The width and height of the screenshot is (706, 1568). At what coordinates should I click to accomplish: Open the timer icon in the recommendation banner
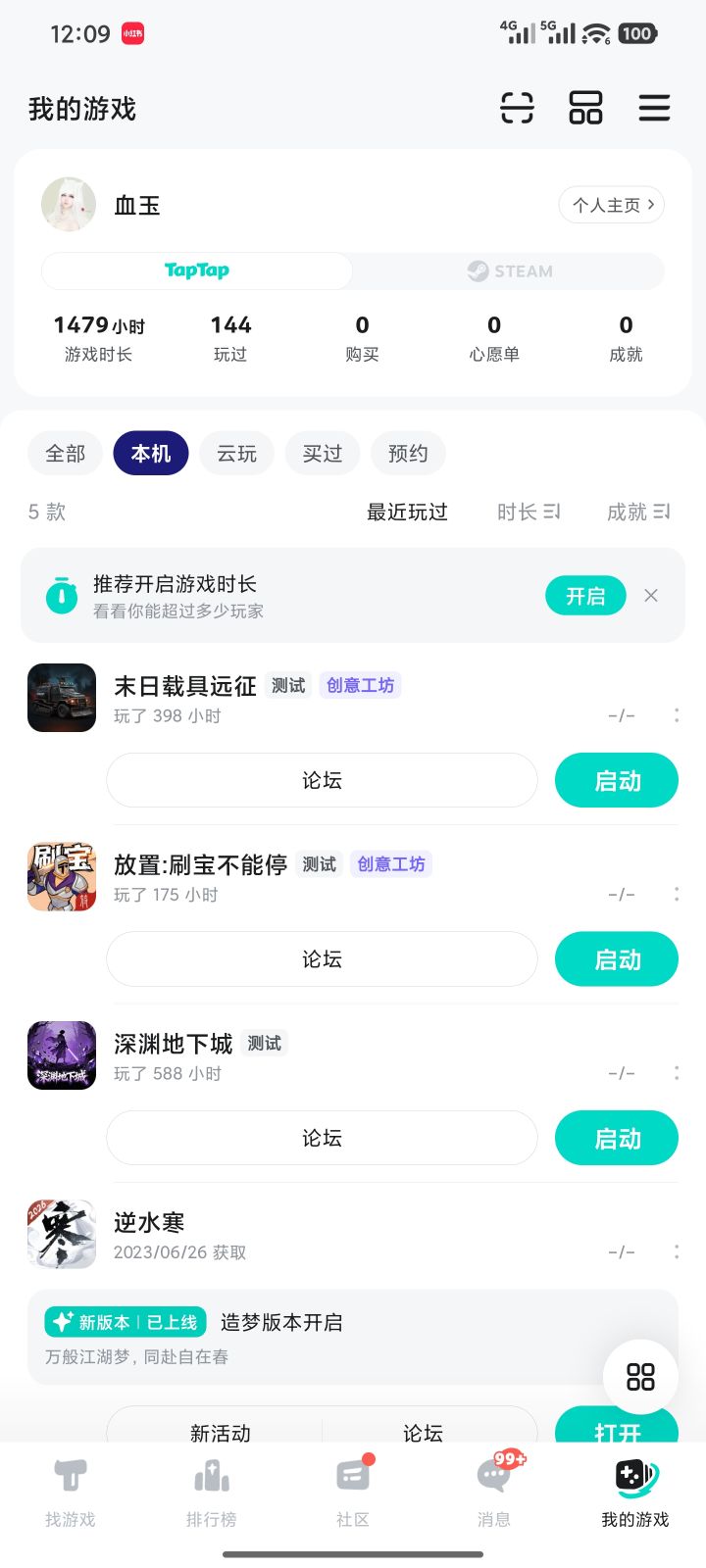(61, 595)
